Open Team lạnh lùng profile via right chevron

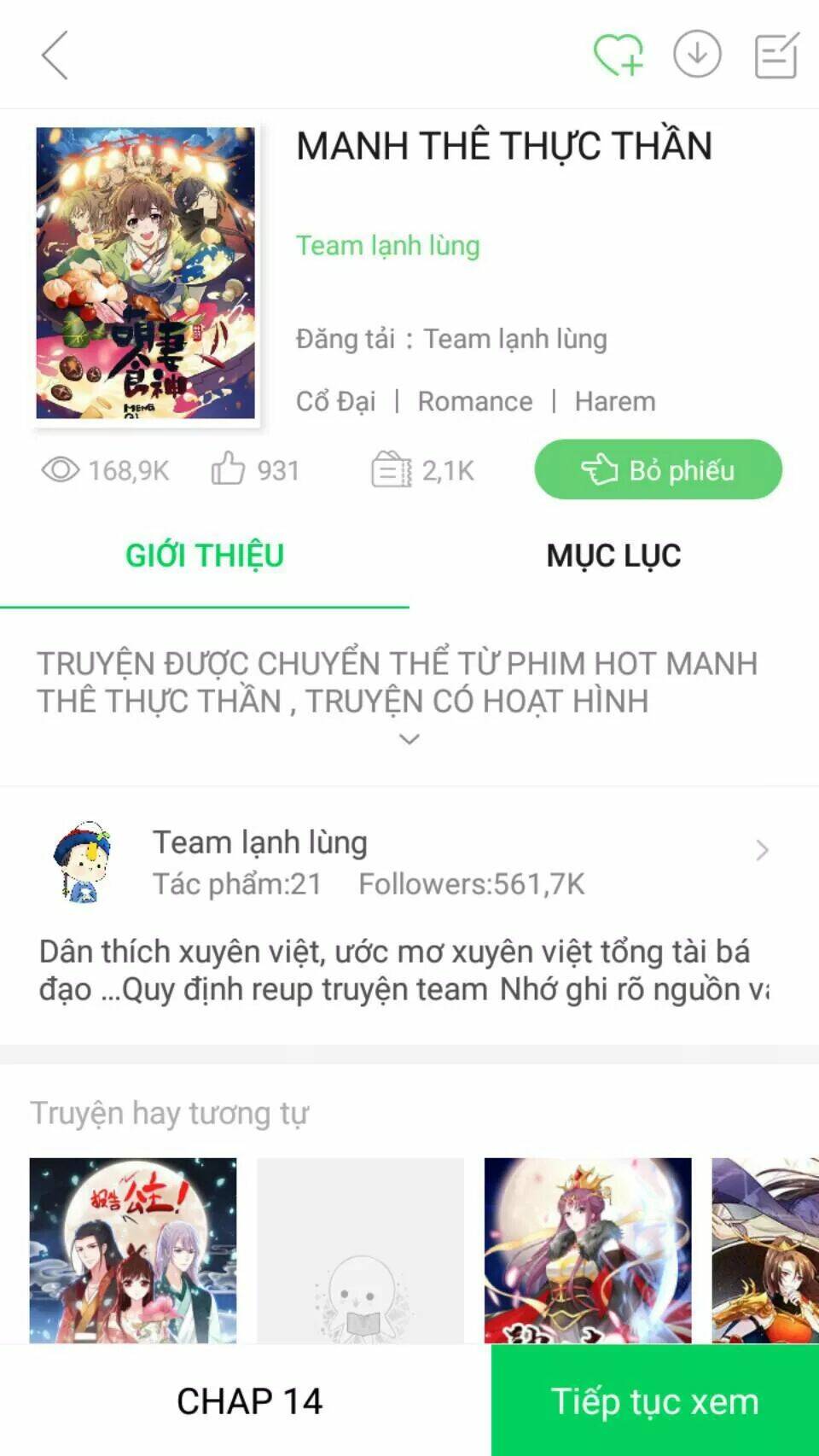pyautogui.click(x=762, y=849)
